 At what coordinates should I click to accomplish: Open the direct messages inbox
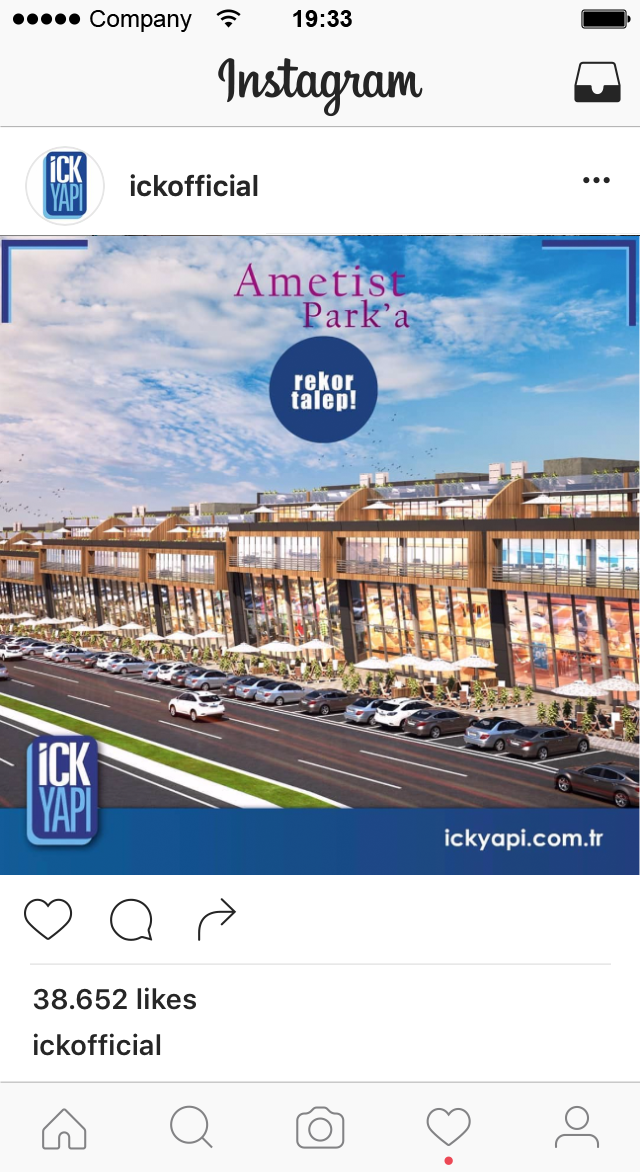pos(597,82)
